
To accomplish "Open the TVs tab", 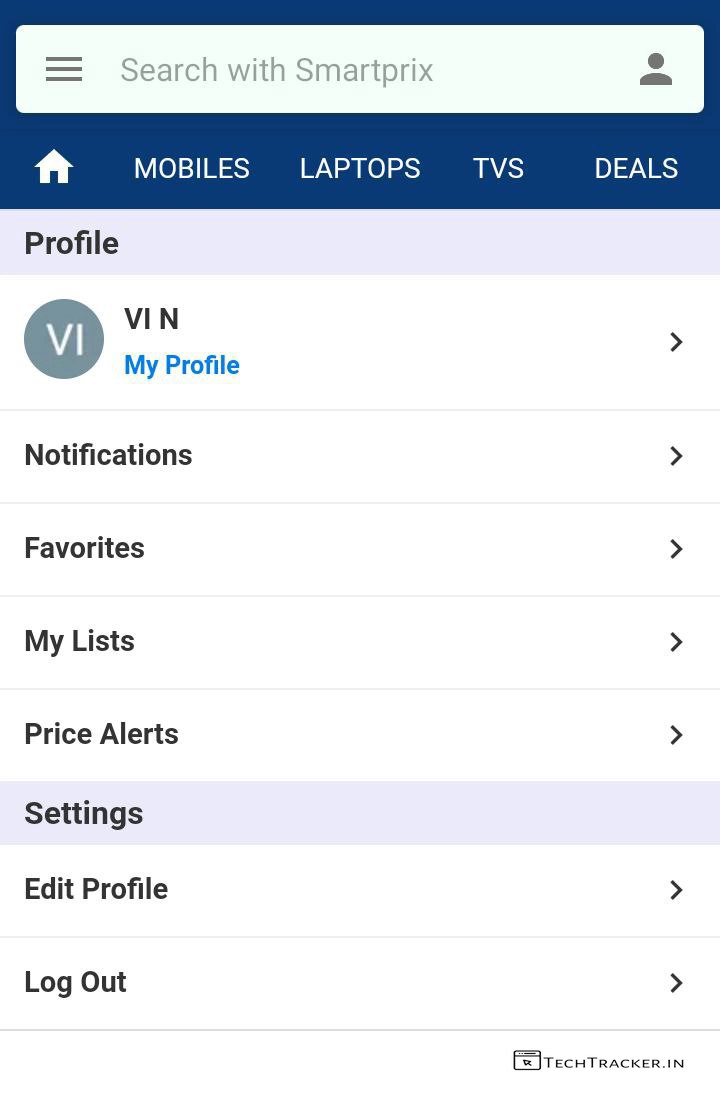I will tap(498, 168).
